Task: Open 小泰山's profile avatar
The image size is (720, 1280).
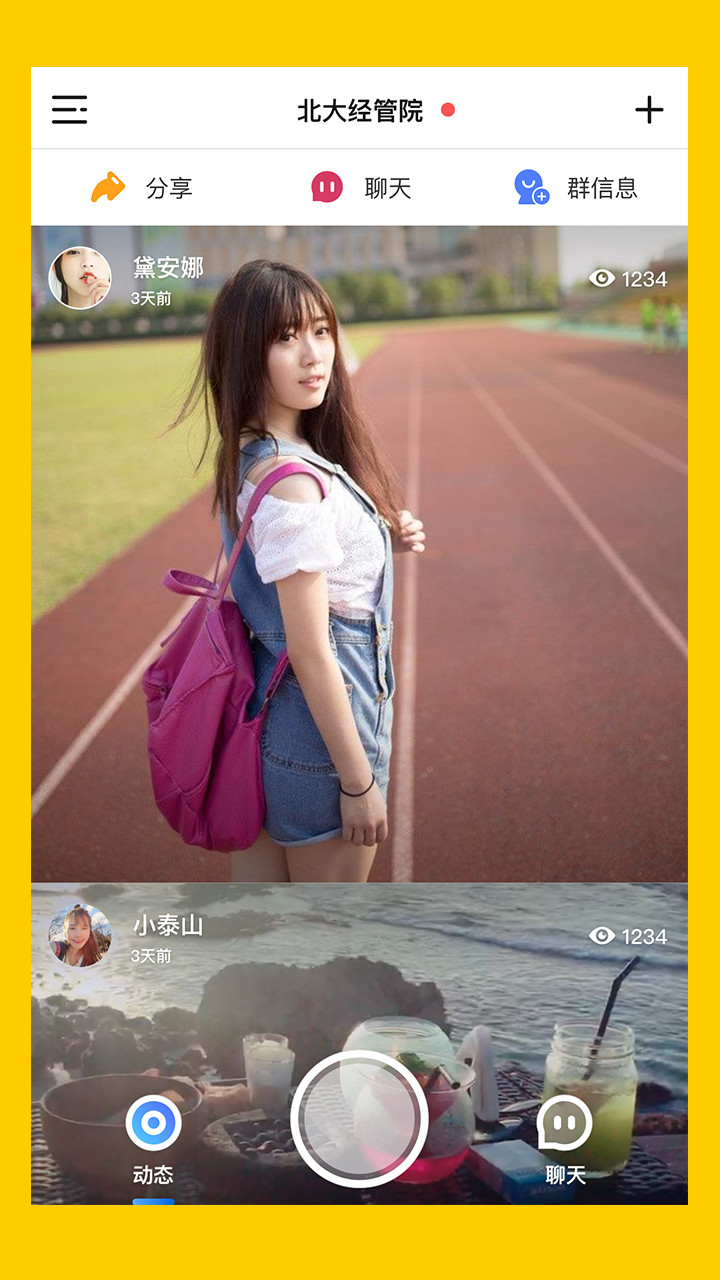Action: tap(80, 936)
